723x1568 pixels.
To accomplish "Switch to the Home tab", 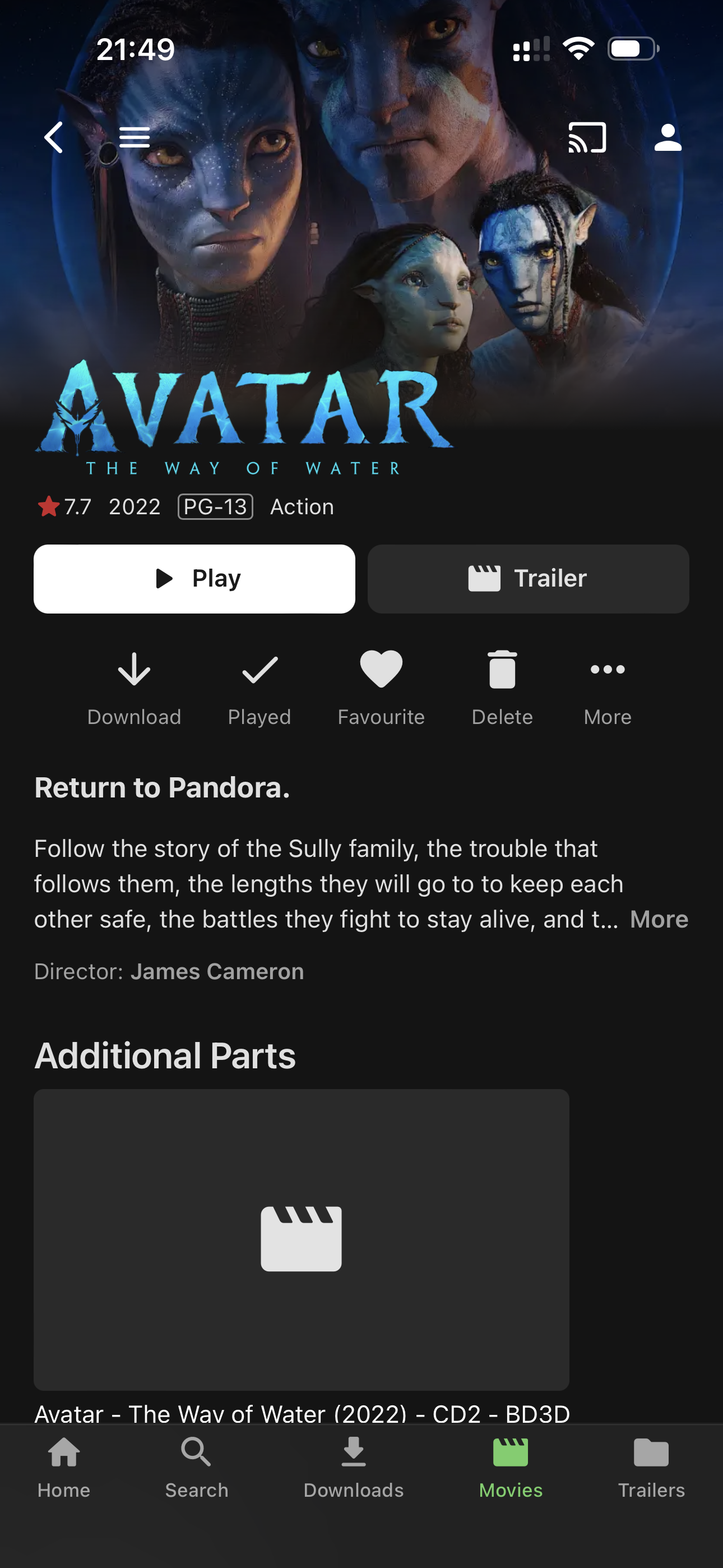I will pos(64,1467).
